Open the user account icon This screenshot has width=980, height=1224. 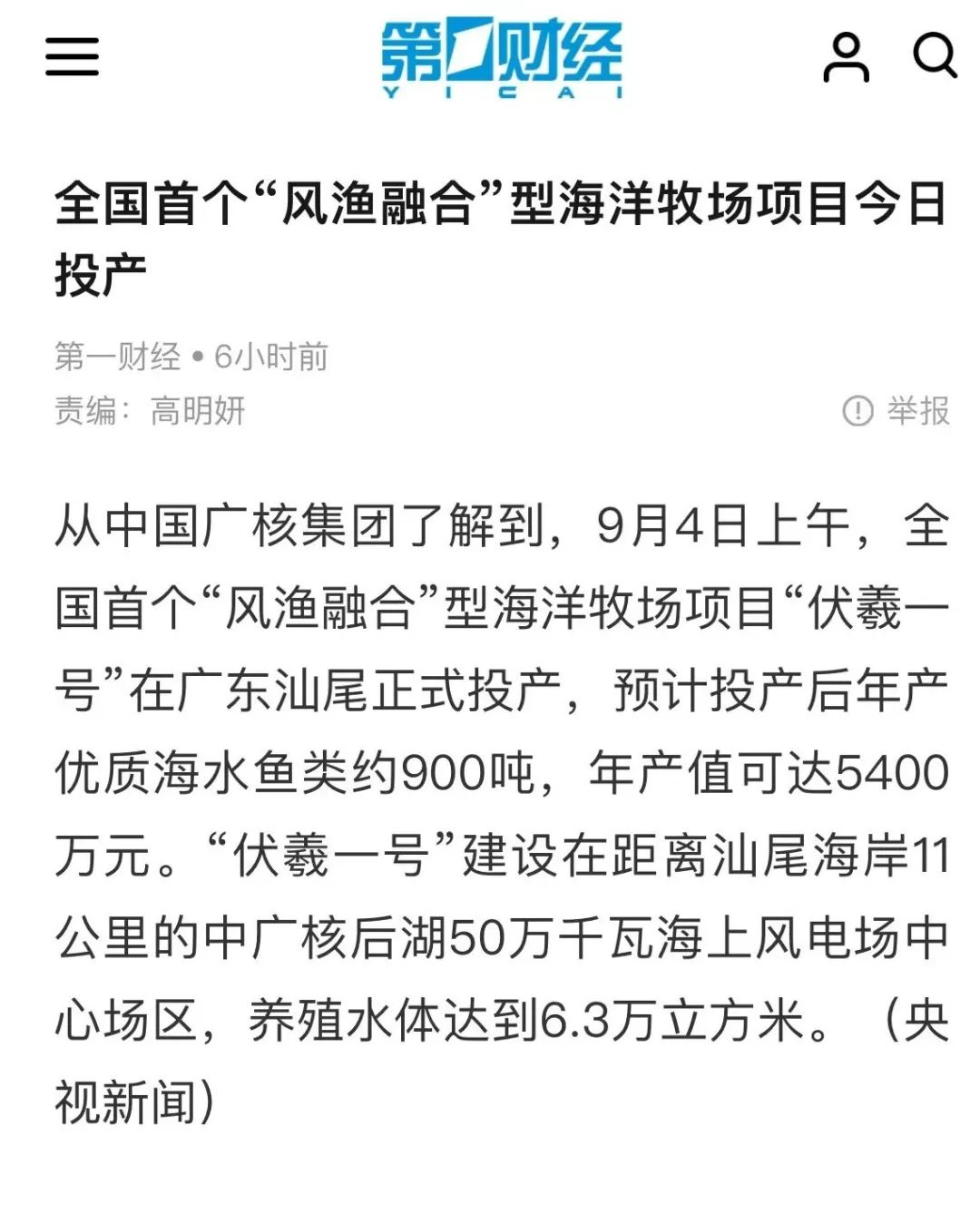[x=846, y=57]
